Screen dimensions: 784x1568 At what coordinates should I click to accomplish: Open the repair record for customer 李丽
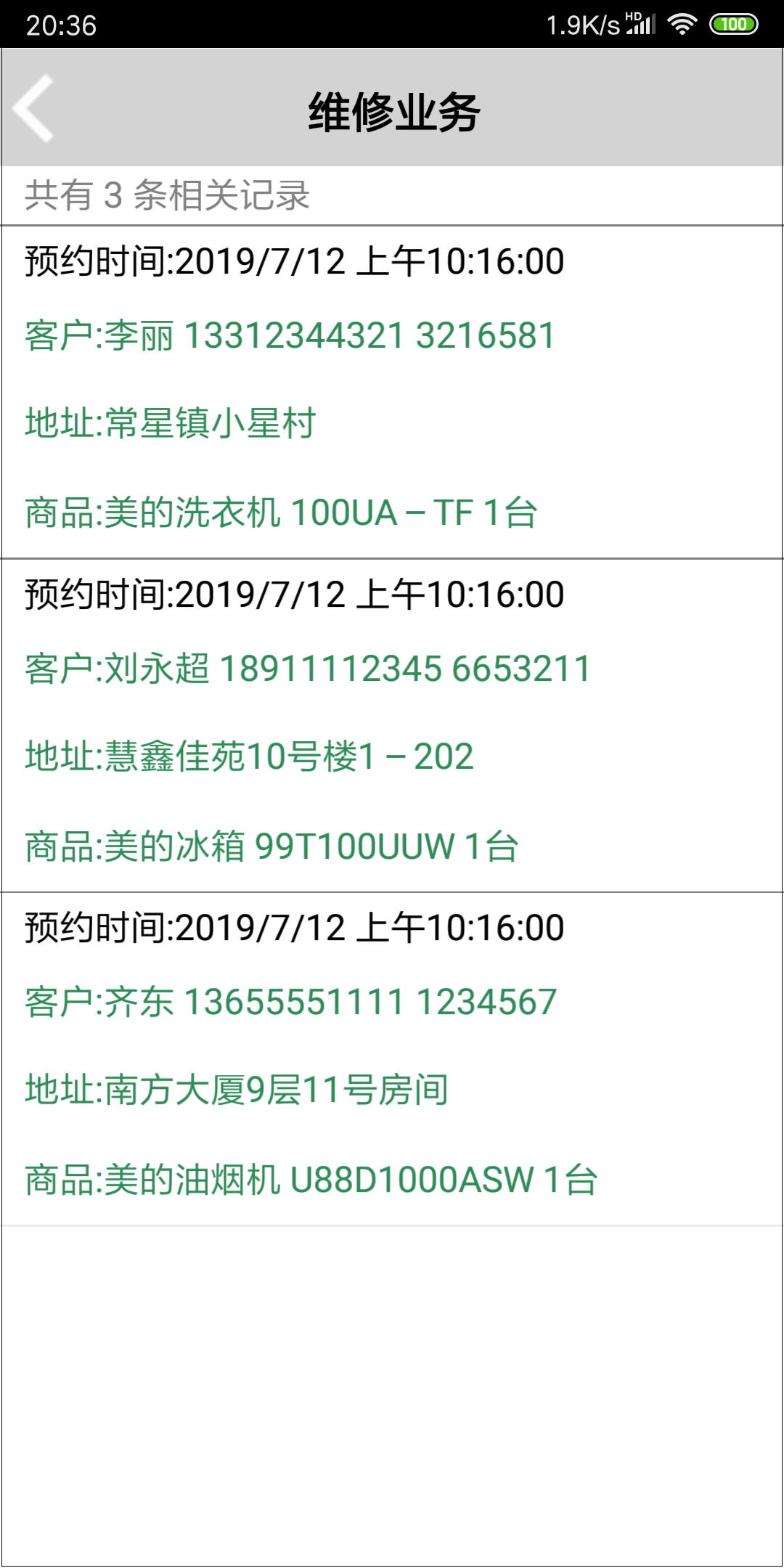point(392,392)
